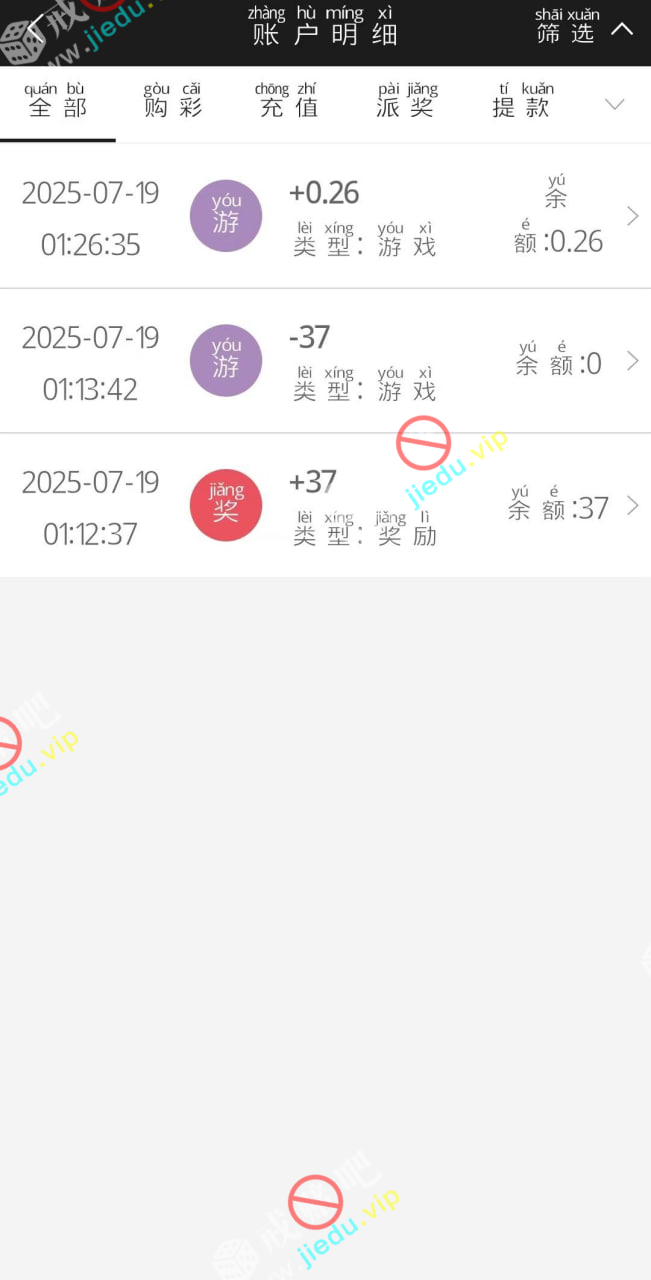This screenshot has height=1280, width=651.
Task: Show the 派奖 tab
Action: click(406, 104)
